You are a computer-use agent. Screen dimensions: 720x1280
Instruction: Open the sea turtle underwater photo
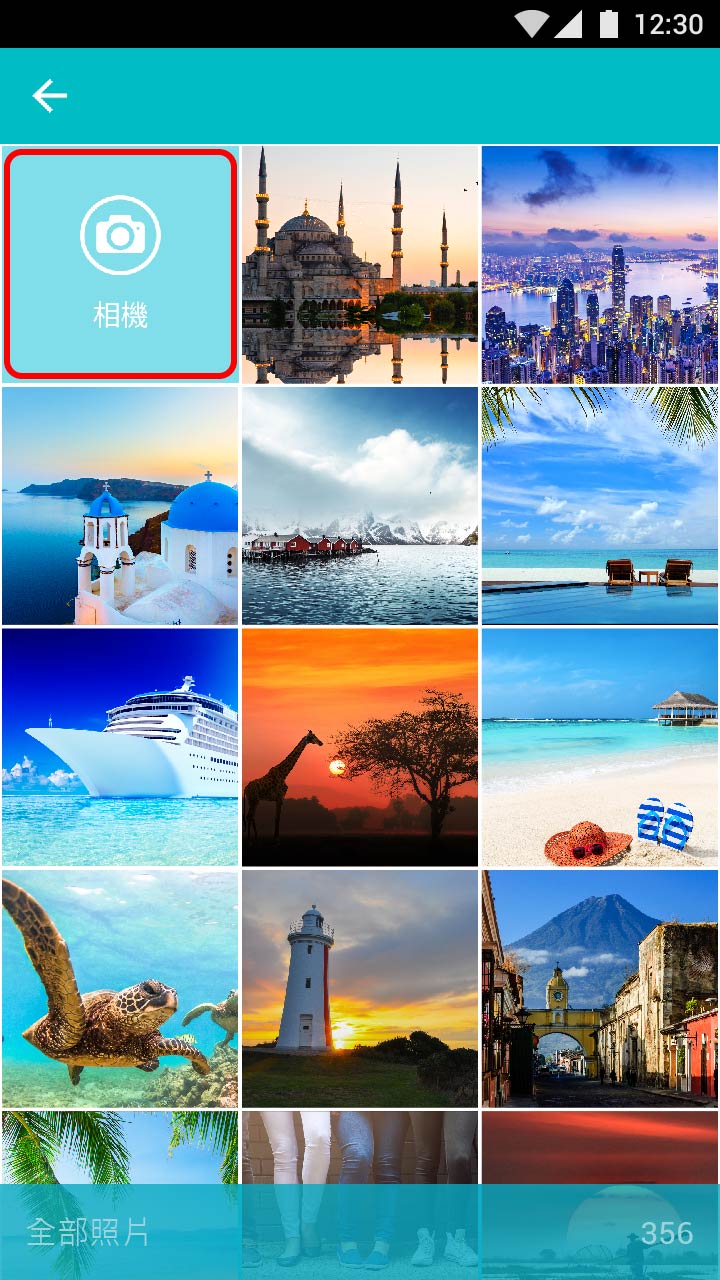(120, 988)
